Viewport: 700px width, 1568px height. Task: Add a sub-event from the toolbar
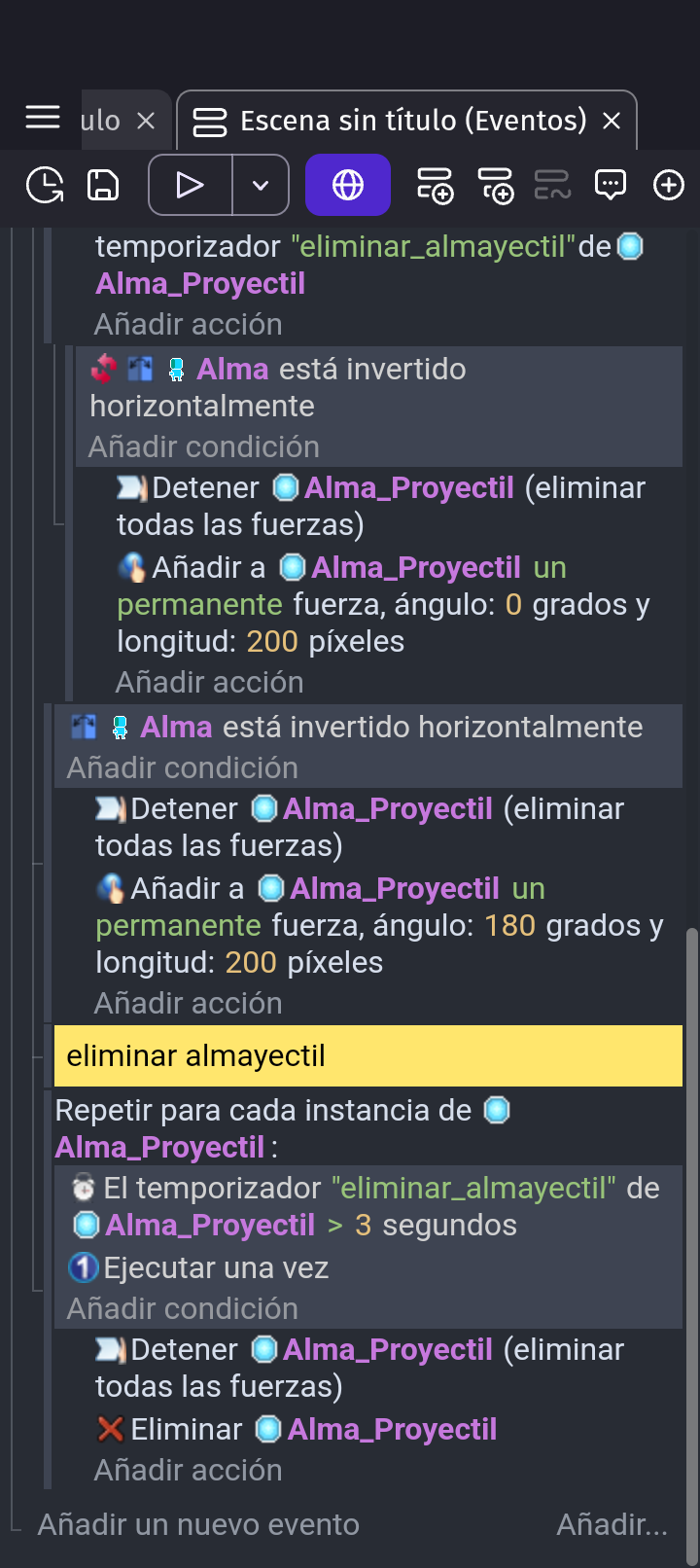coord(495,185)
